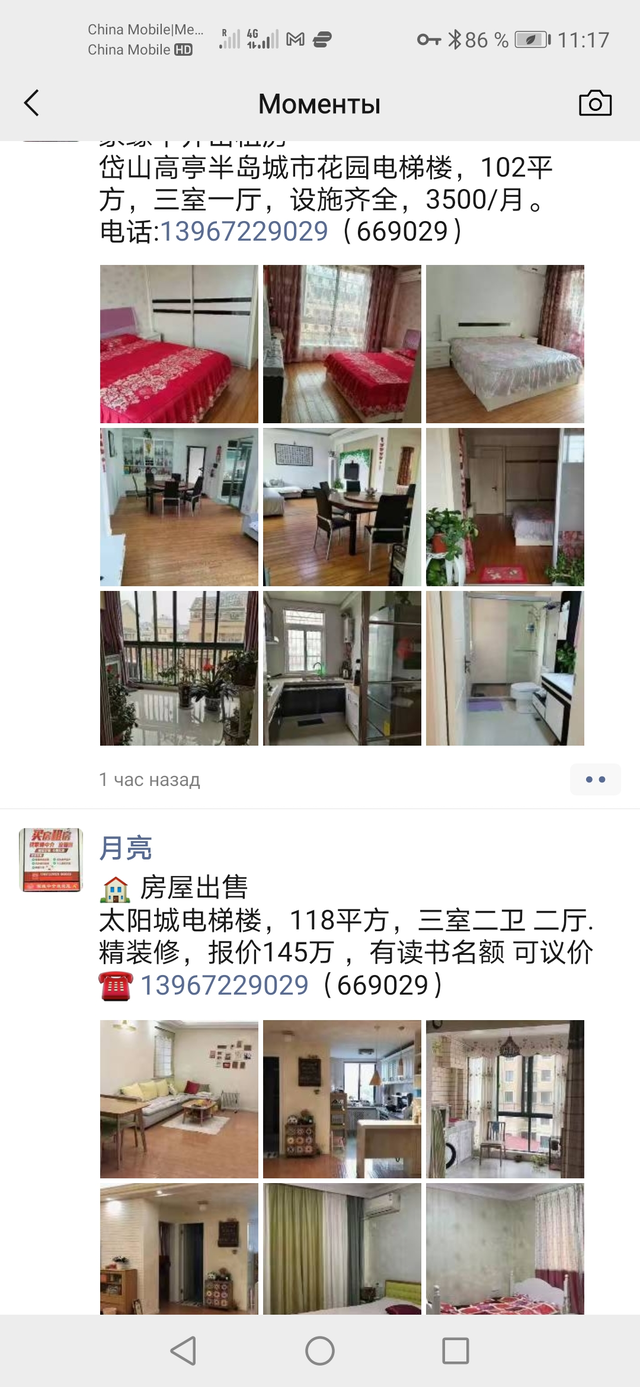Open 月亮's profile name
This screenshot has width=640, height=1387.
pos(126,848)
